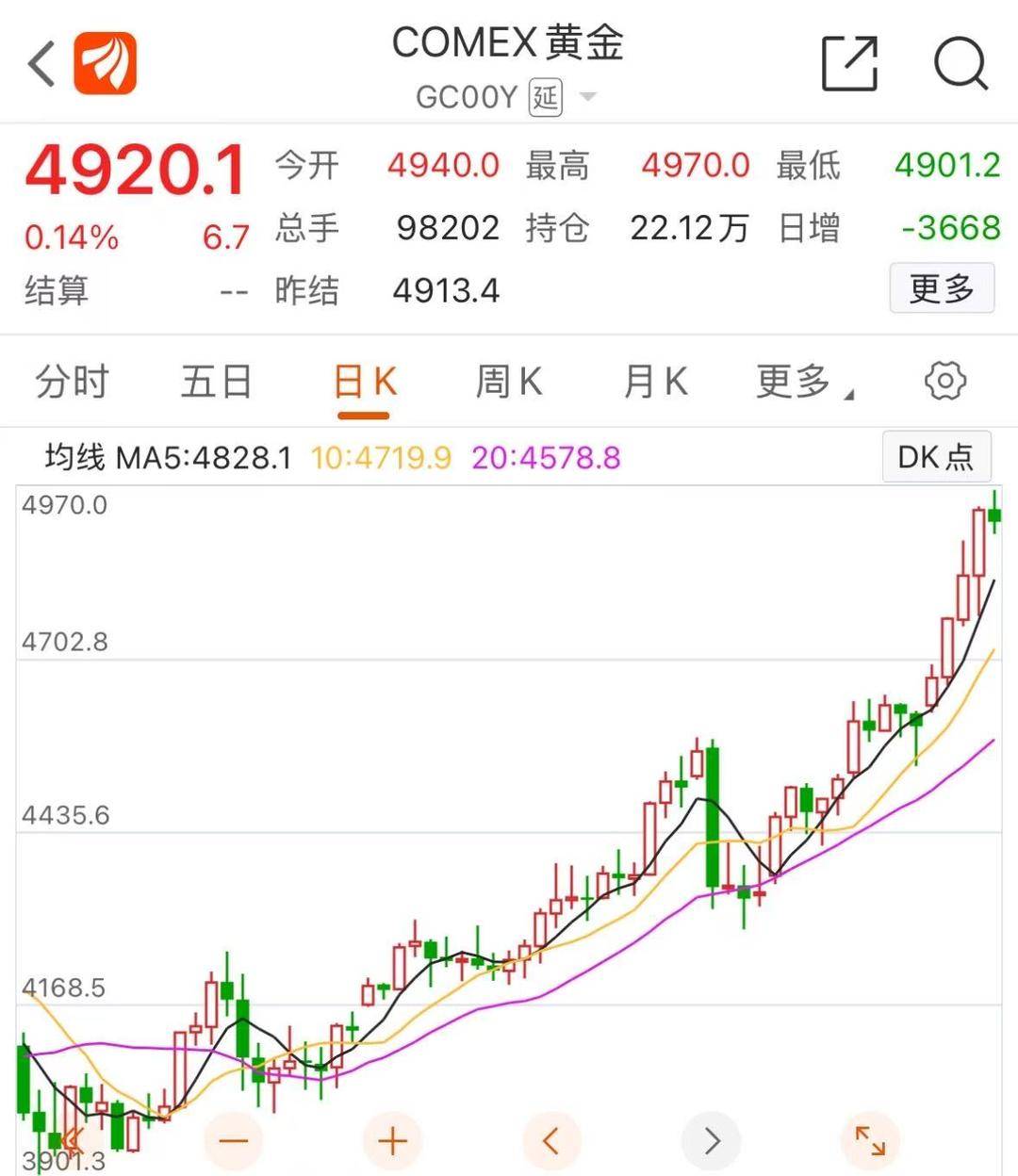Open chart settings with the gear icon

945,381
